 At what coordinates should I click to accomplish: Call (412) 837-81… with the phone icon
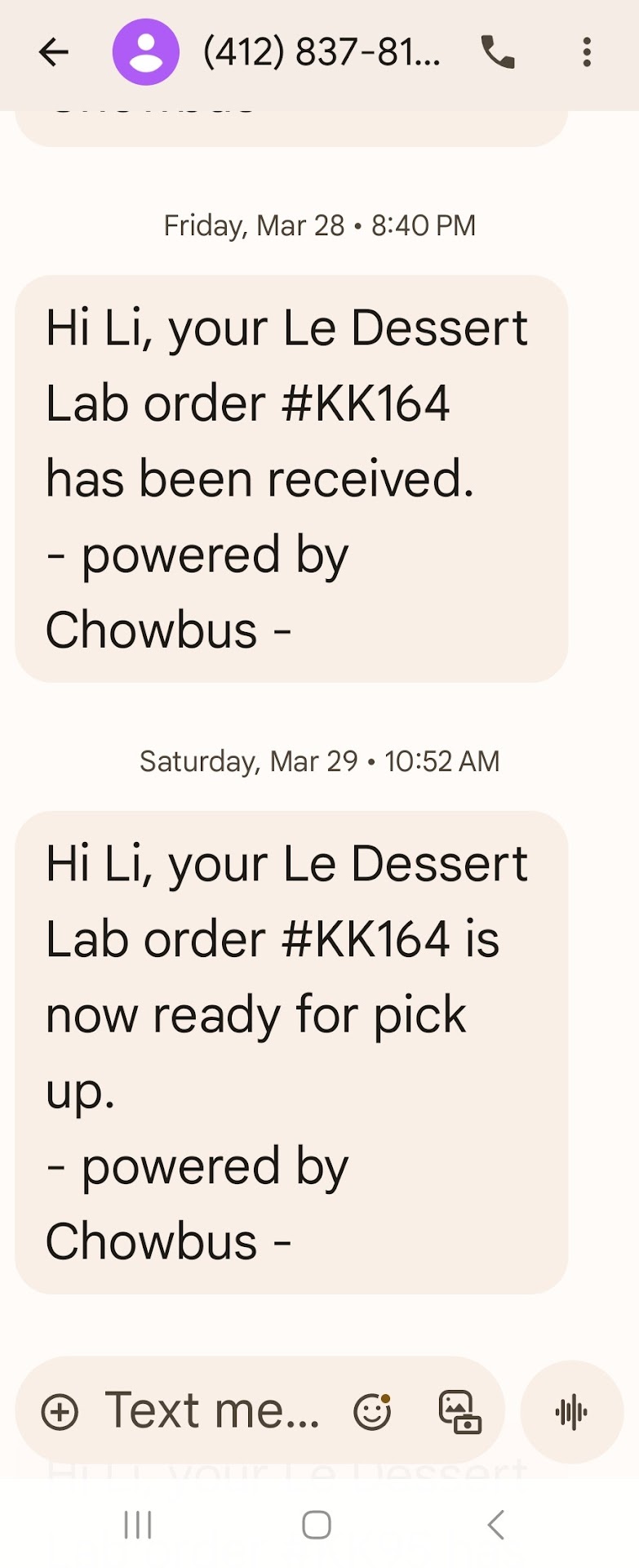[x=498, y=52]
